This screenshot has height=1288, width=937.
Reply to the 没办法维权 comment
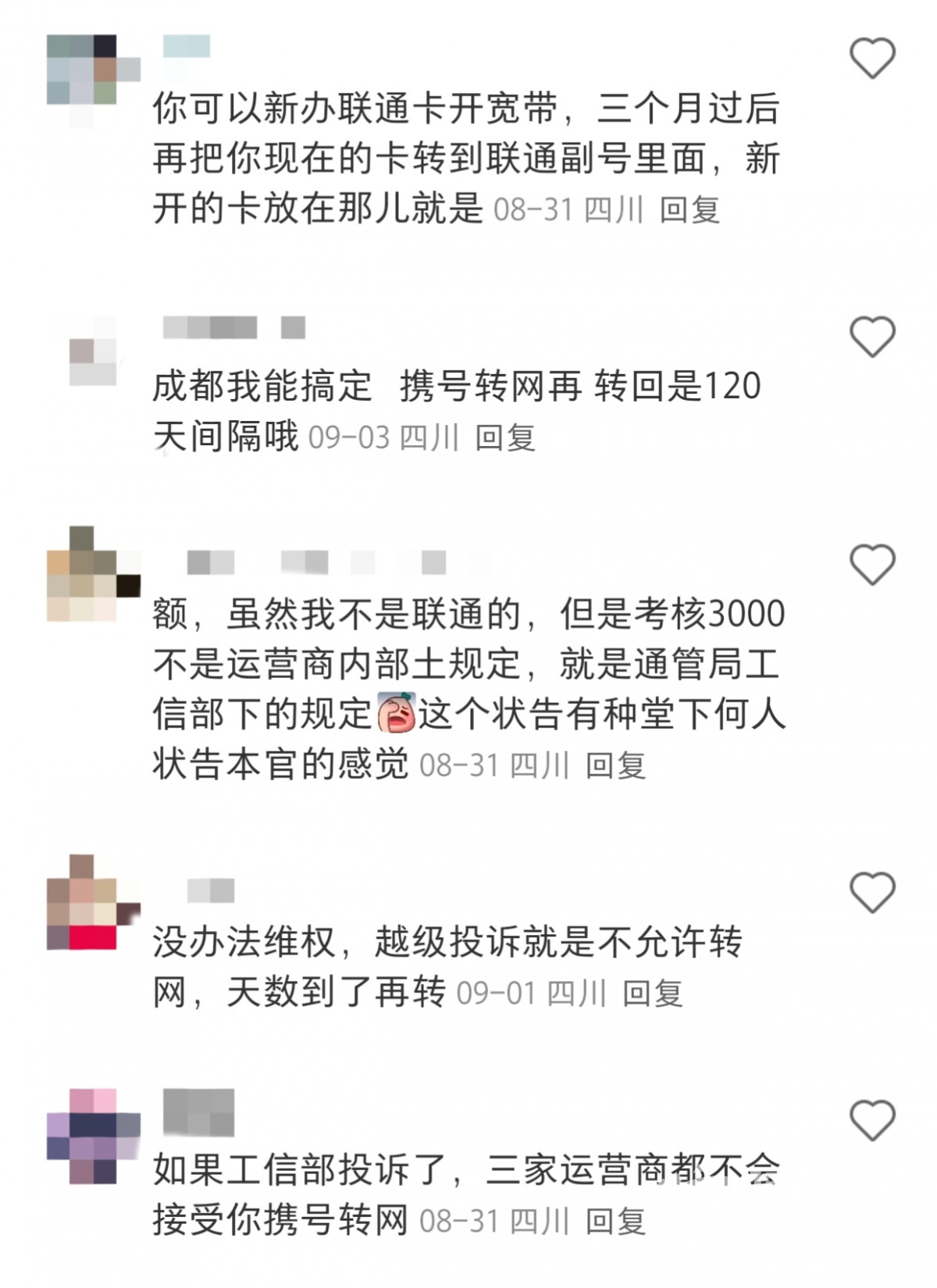coord(652,994)
